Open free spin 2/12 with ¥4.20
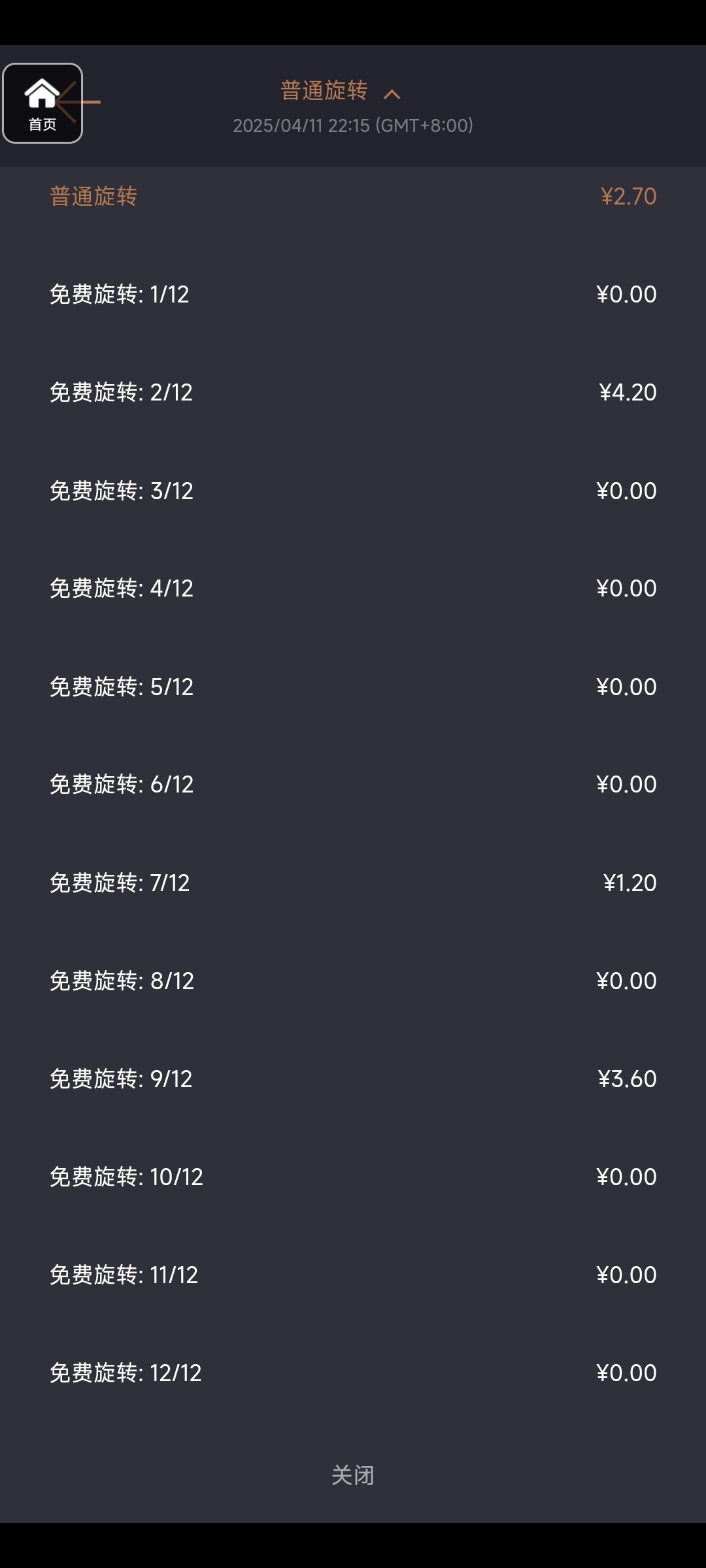This screenshot has width=706, height=1568. tap(353, 393)
